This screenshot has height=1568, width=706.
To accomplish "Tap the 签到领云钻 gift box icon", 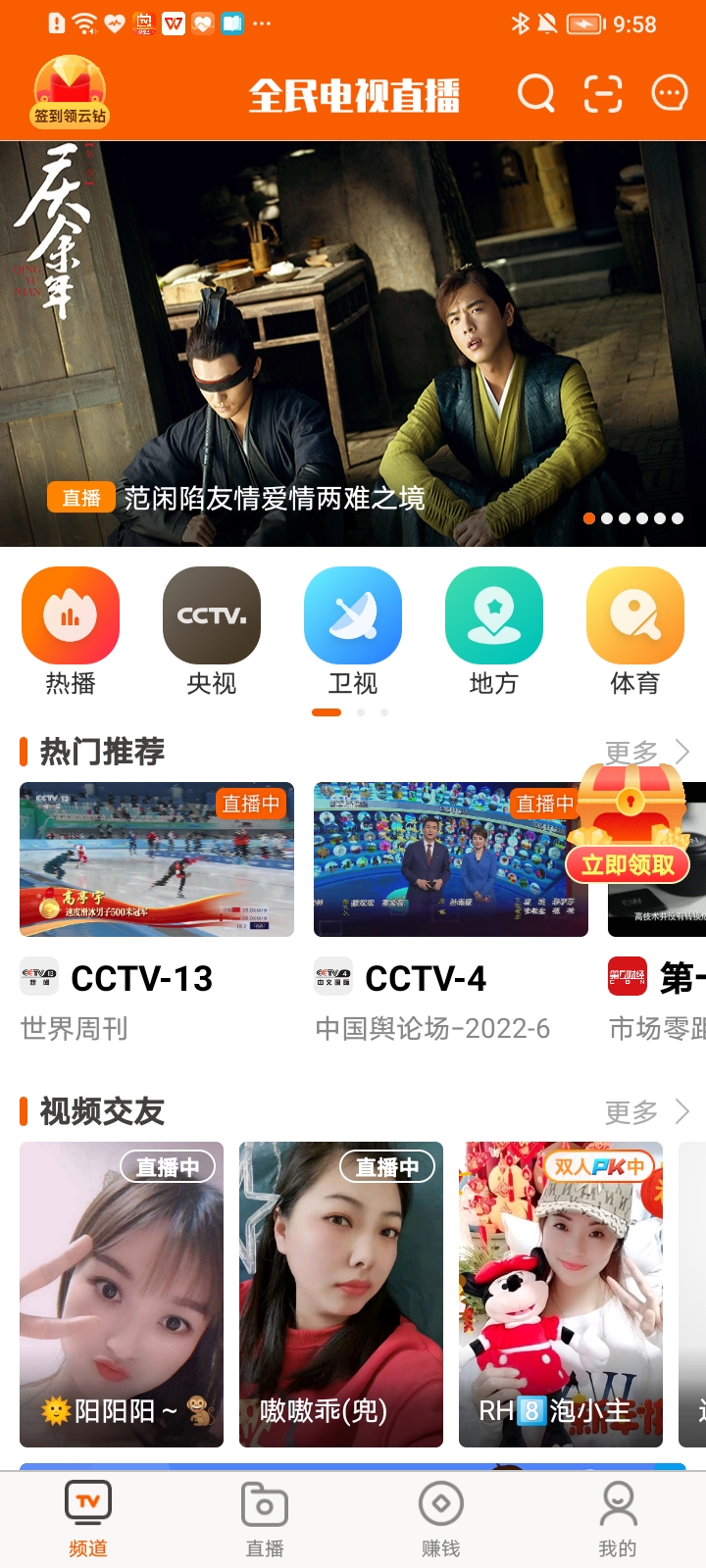I will [x=67, y=88].
